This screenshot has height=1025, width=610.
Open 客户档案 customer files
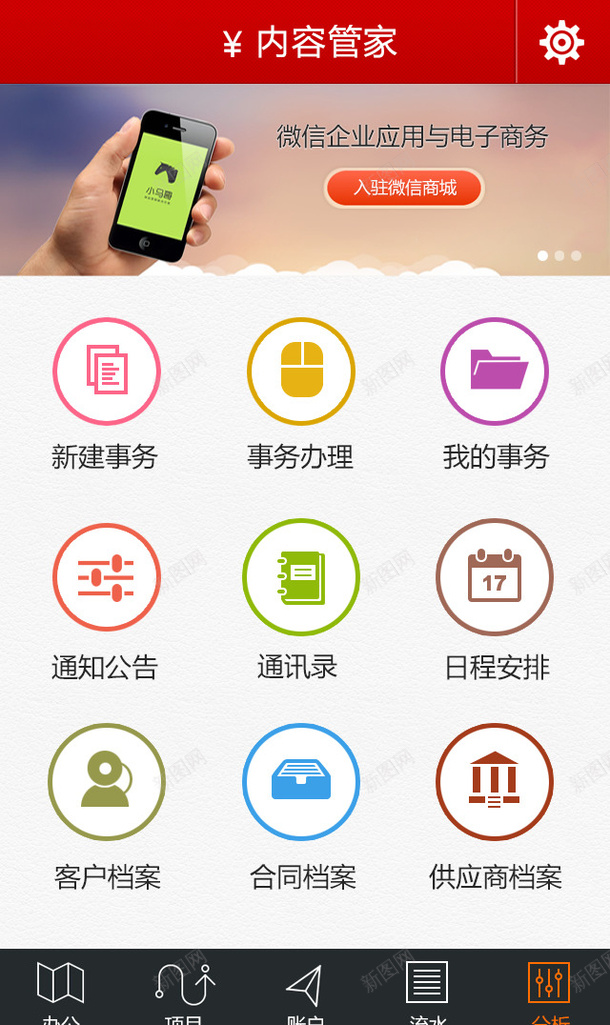click(106, 782)
